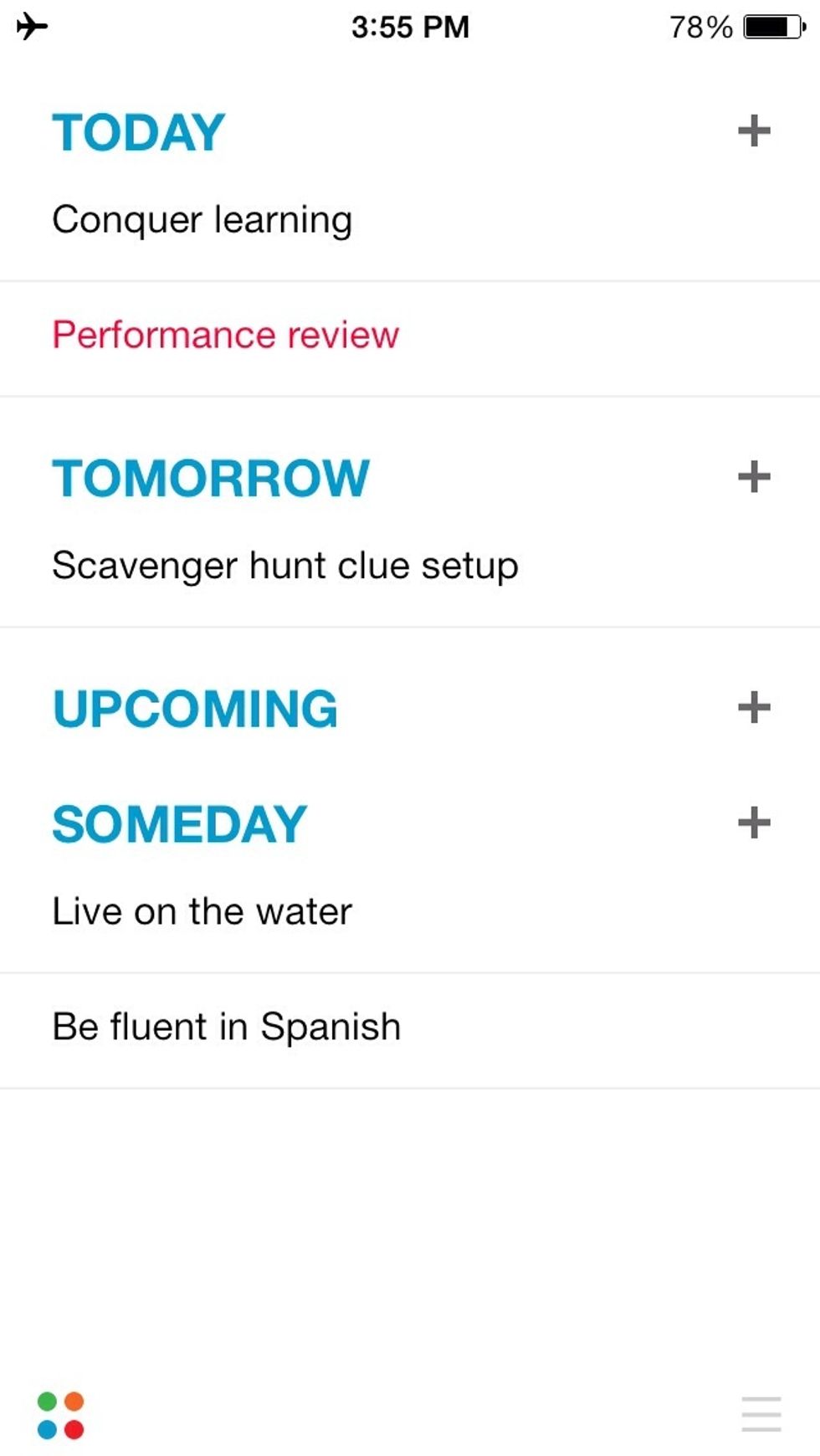Add a new task under UPCOMING
The image size is (820, 1456).
tap(754, 707)
